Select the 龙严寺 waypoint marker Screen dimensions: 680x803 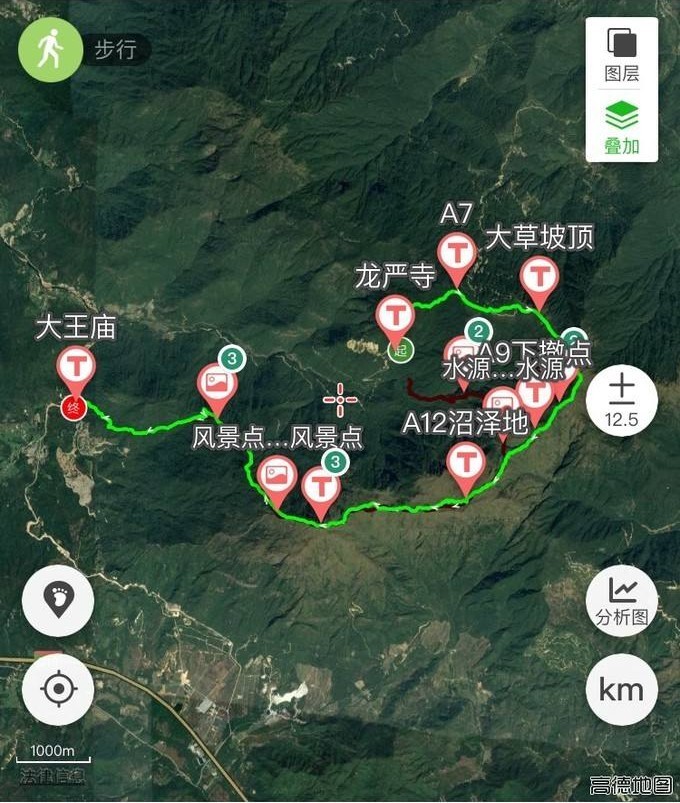point(395,316)
